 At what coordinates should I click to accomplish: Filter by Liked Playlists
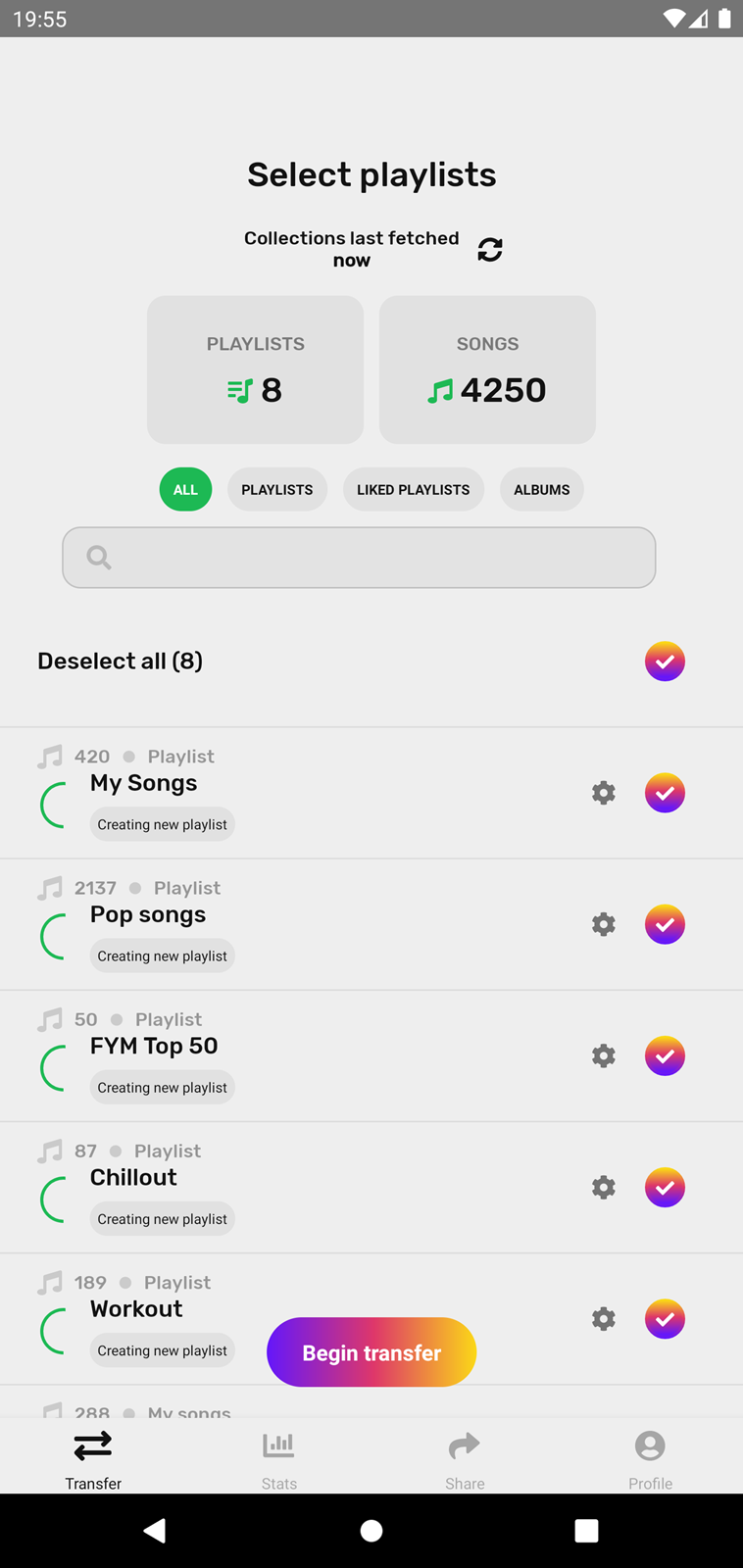click(x=414, y=489)
